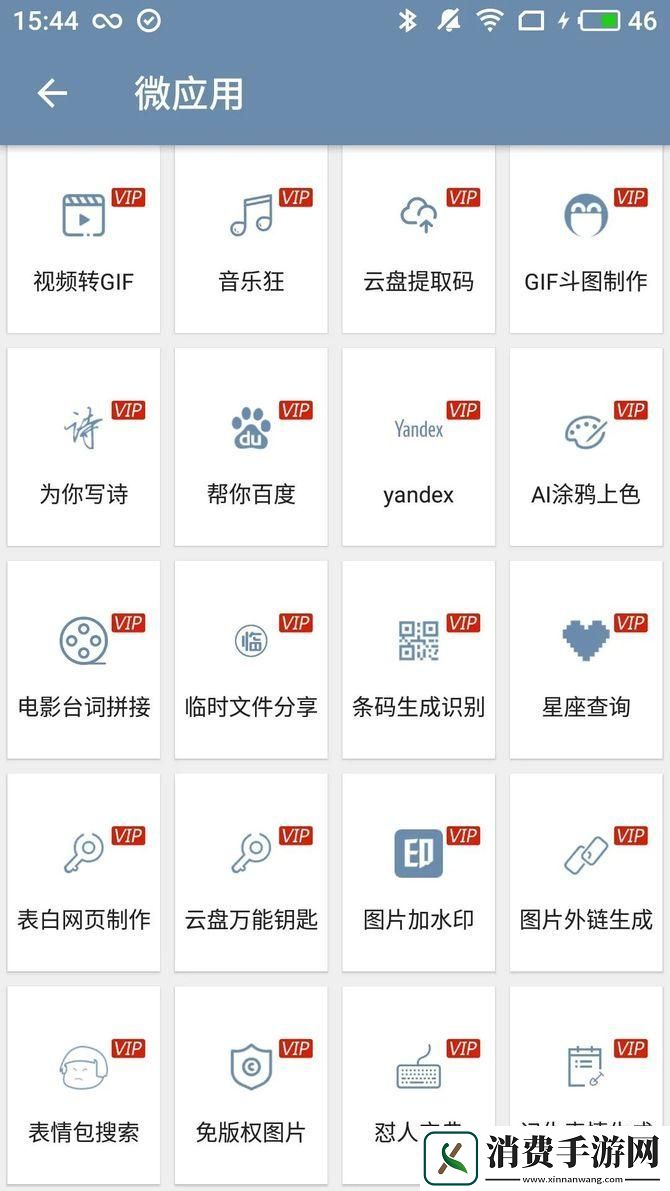Launch the 音乐狂 tool

(x=251, y=240)
